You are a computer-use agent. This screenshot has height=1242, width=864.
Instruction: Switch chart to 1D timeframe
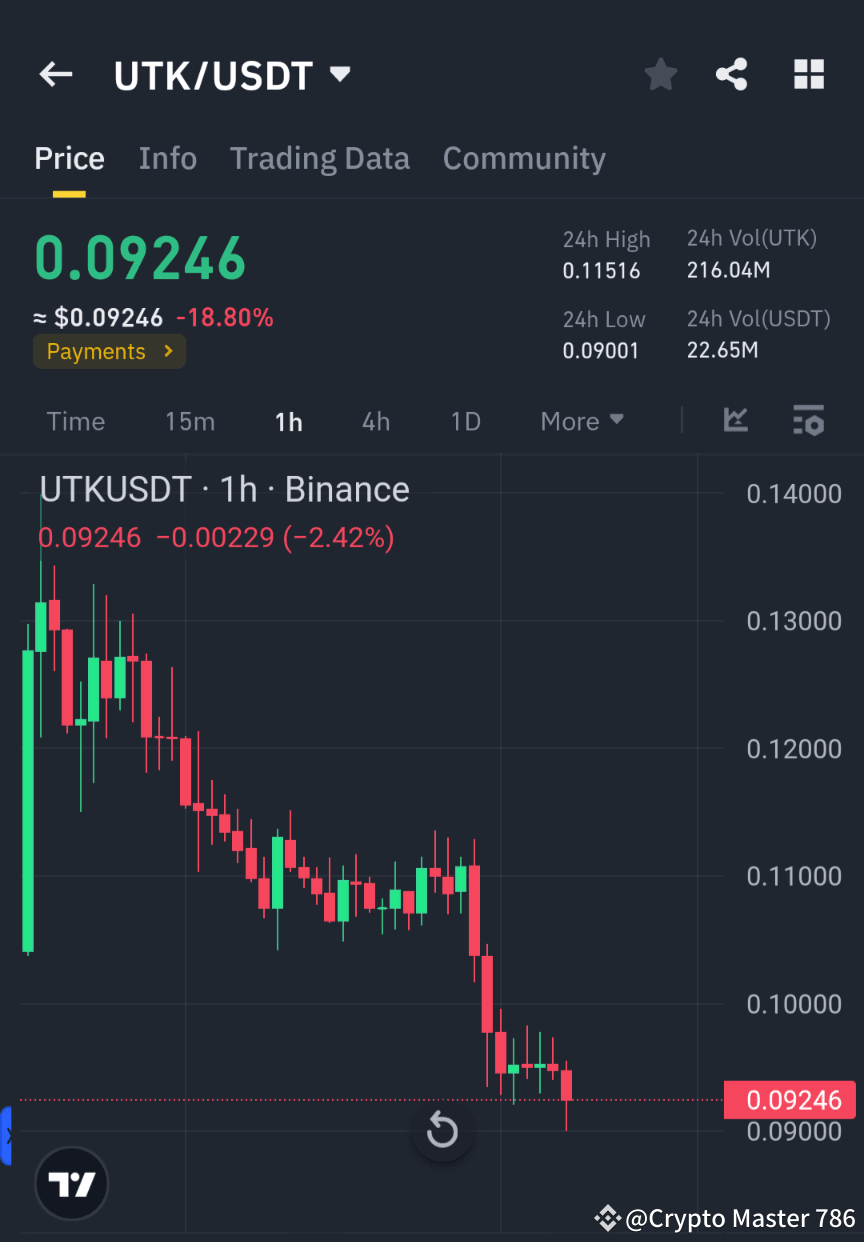tap(465, 421)
